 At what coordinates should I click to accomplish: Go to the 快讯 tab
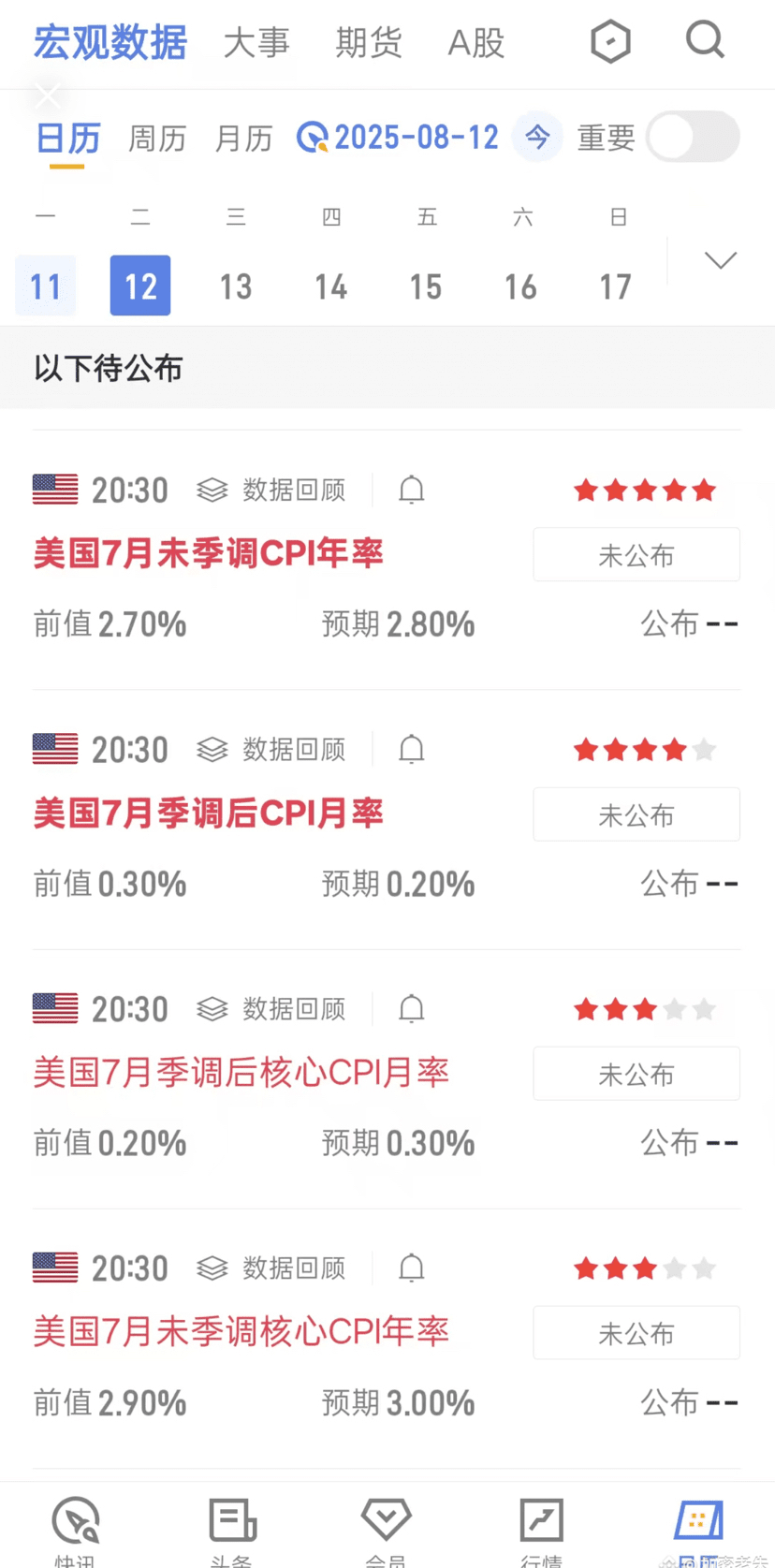click(75, 1532)
